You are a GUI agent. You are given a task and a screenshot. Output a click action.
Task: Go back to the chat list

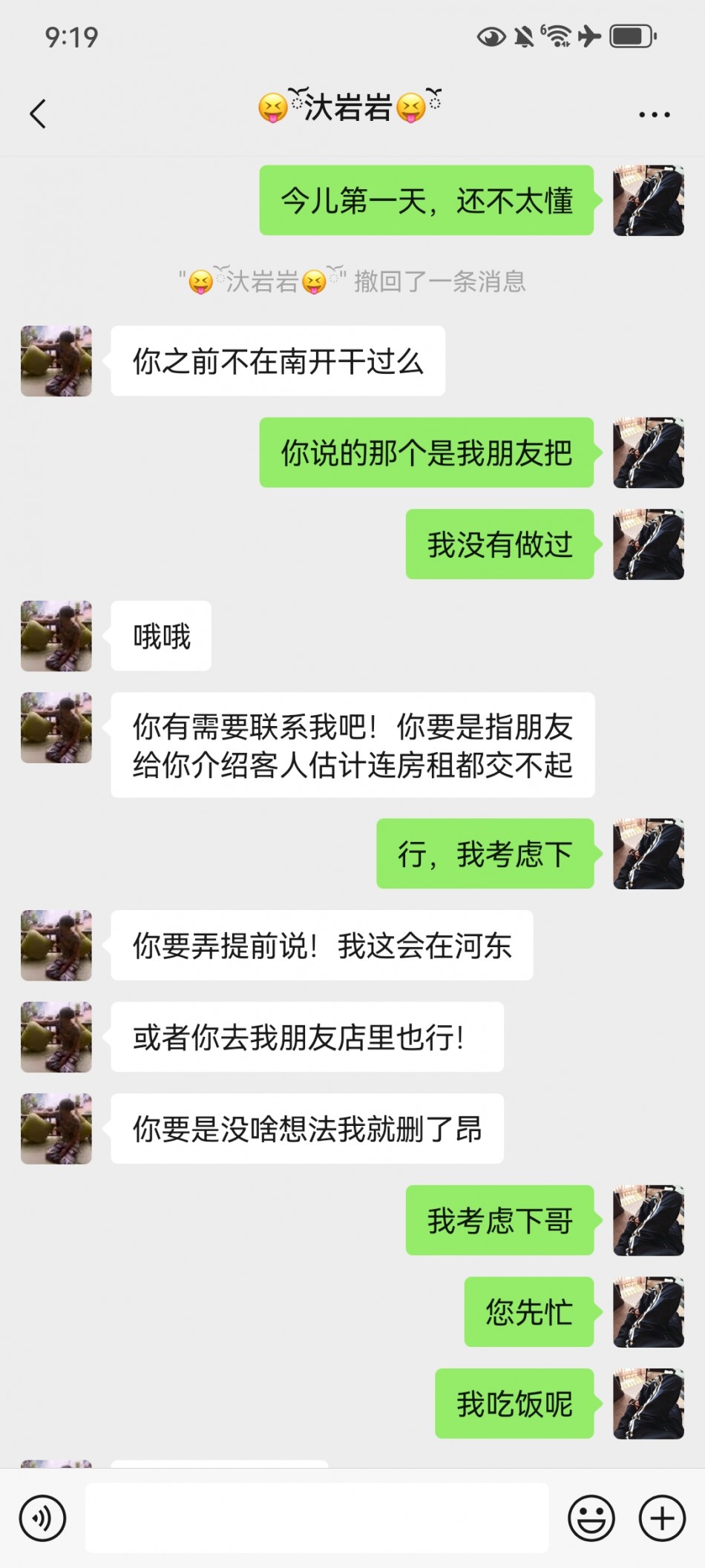38,113
